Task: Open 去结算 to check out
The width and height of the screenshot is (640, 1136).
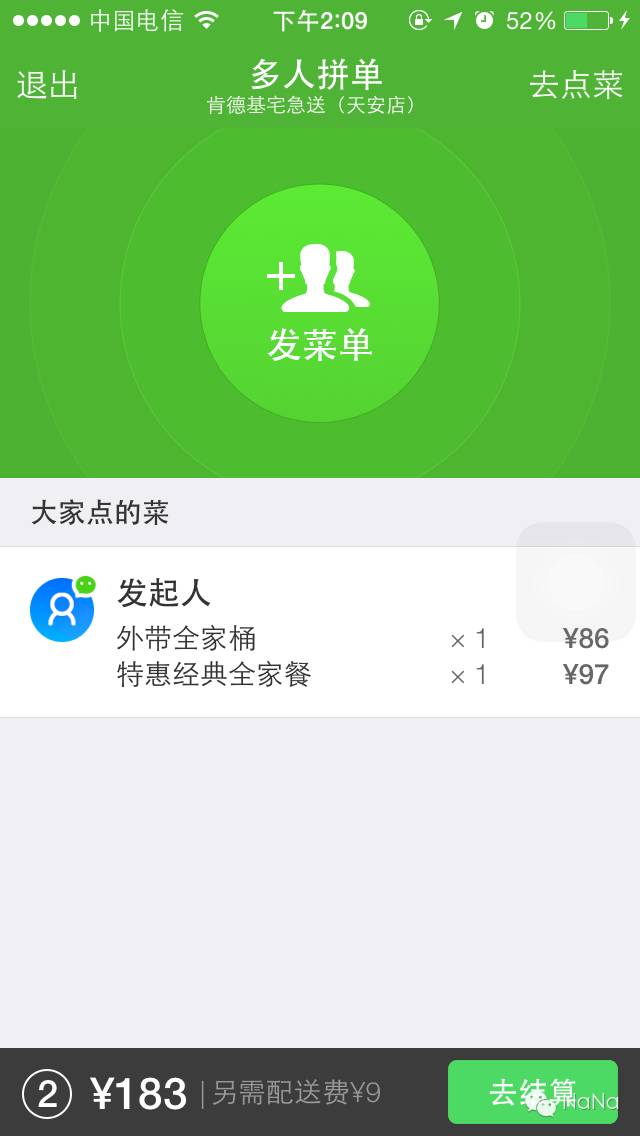Action: tap(533, 1092)
